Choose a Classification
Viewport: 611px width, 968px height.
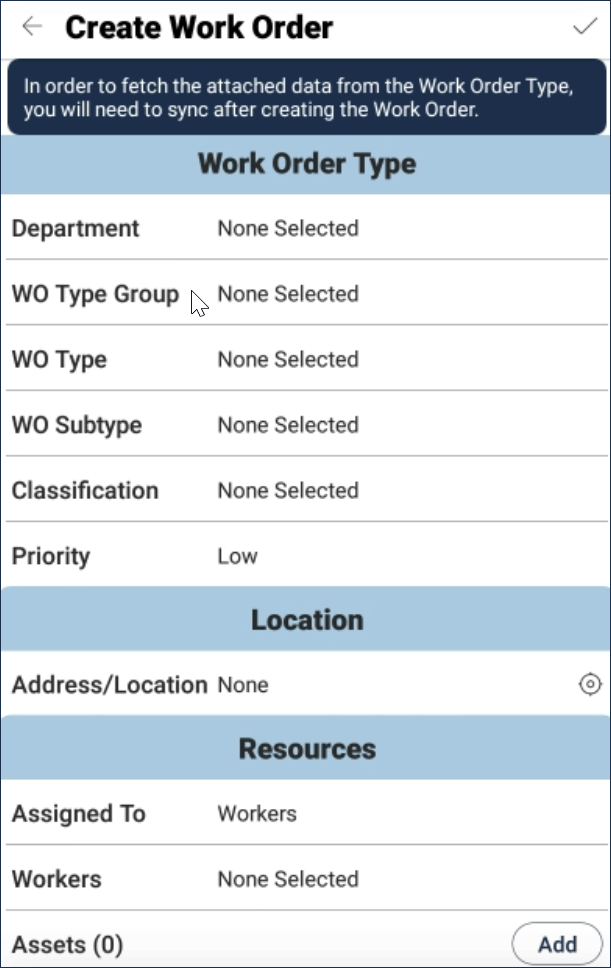(288, 490)
